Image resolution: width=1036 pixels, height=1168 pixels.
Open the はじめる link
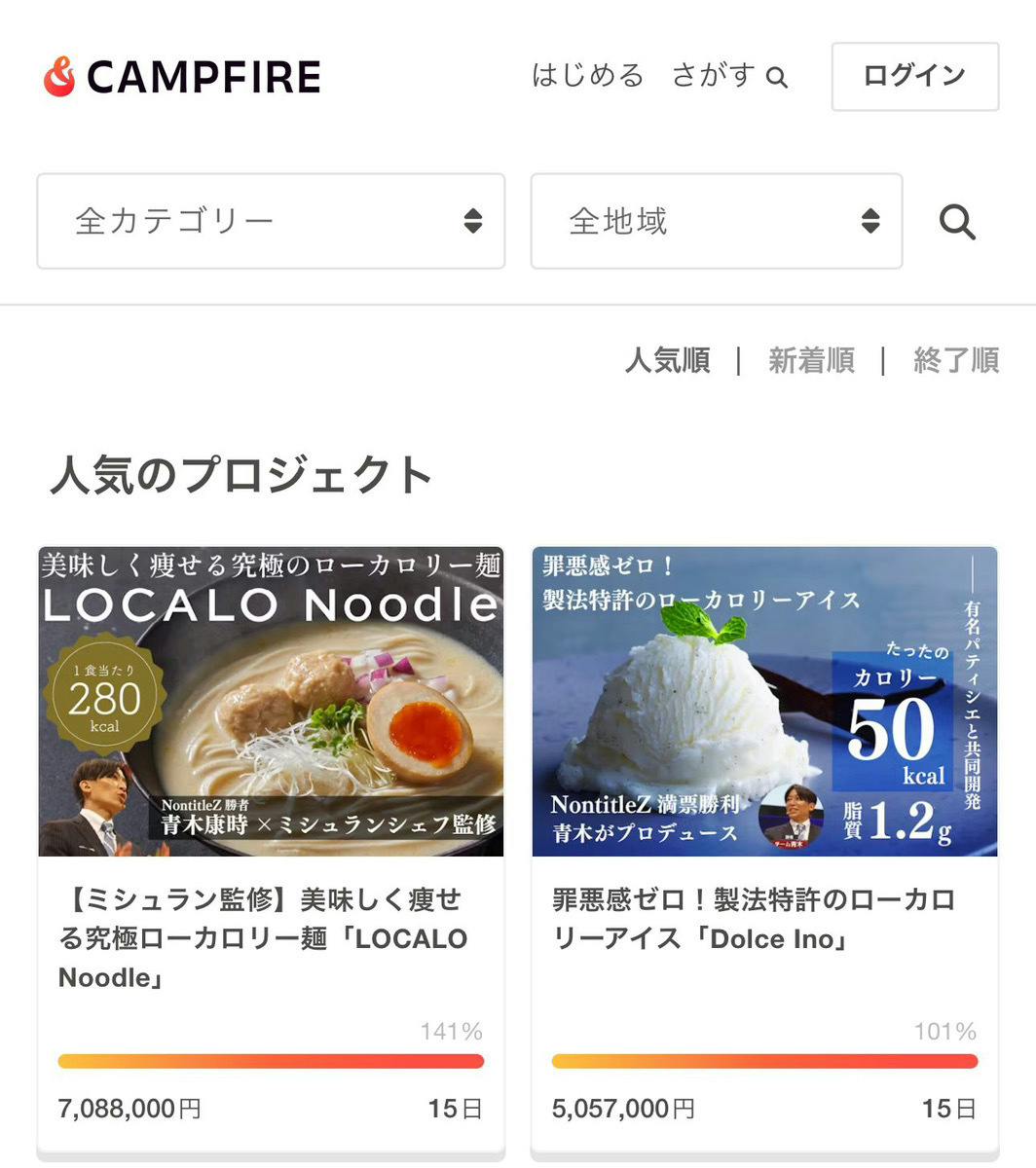tap(587, 76)
